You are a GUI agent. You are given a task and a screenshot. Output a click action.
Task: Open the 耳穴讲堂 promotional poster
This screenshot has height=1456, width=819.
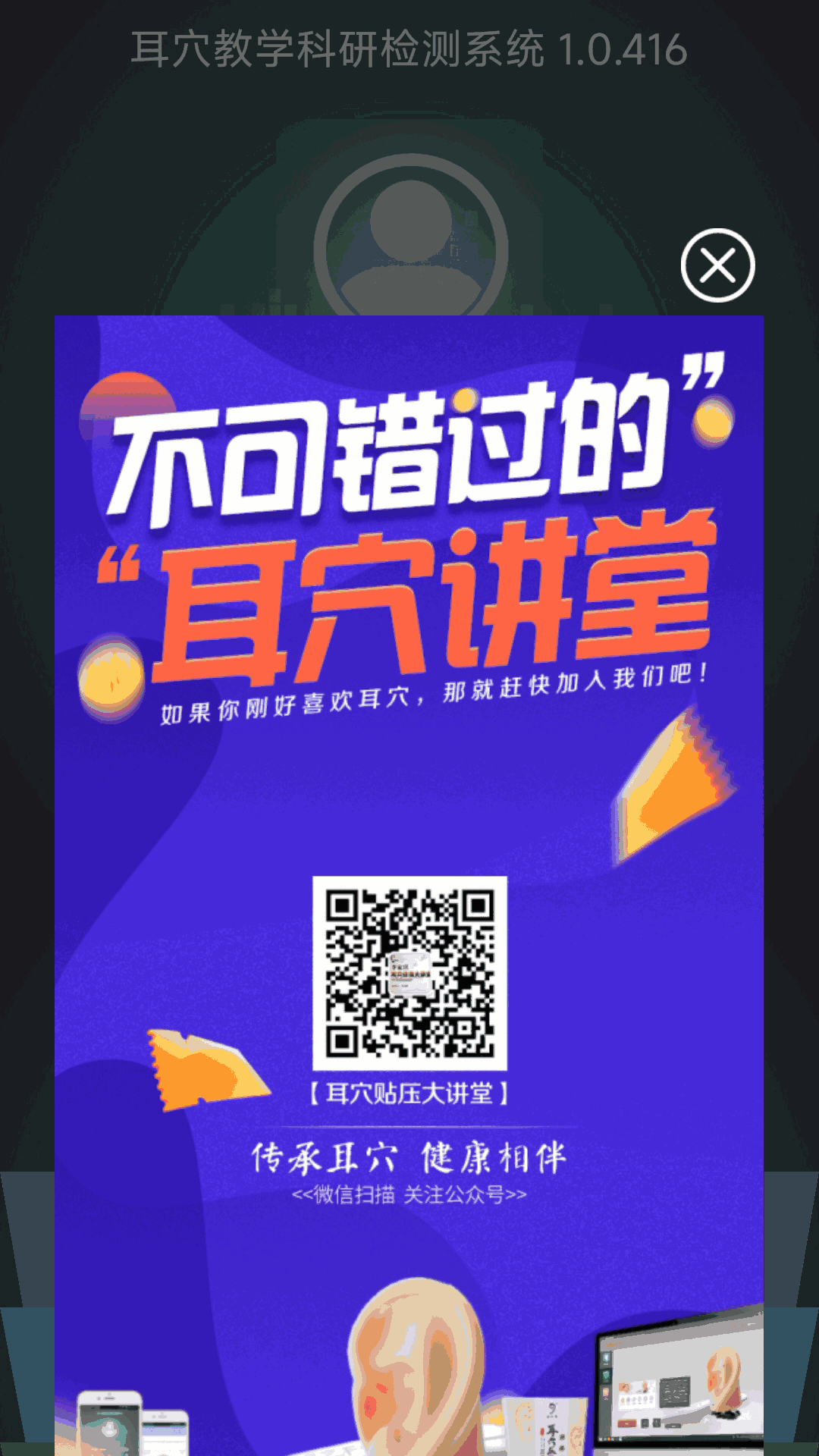coord(409,885)
